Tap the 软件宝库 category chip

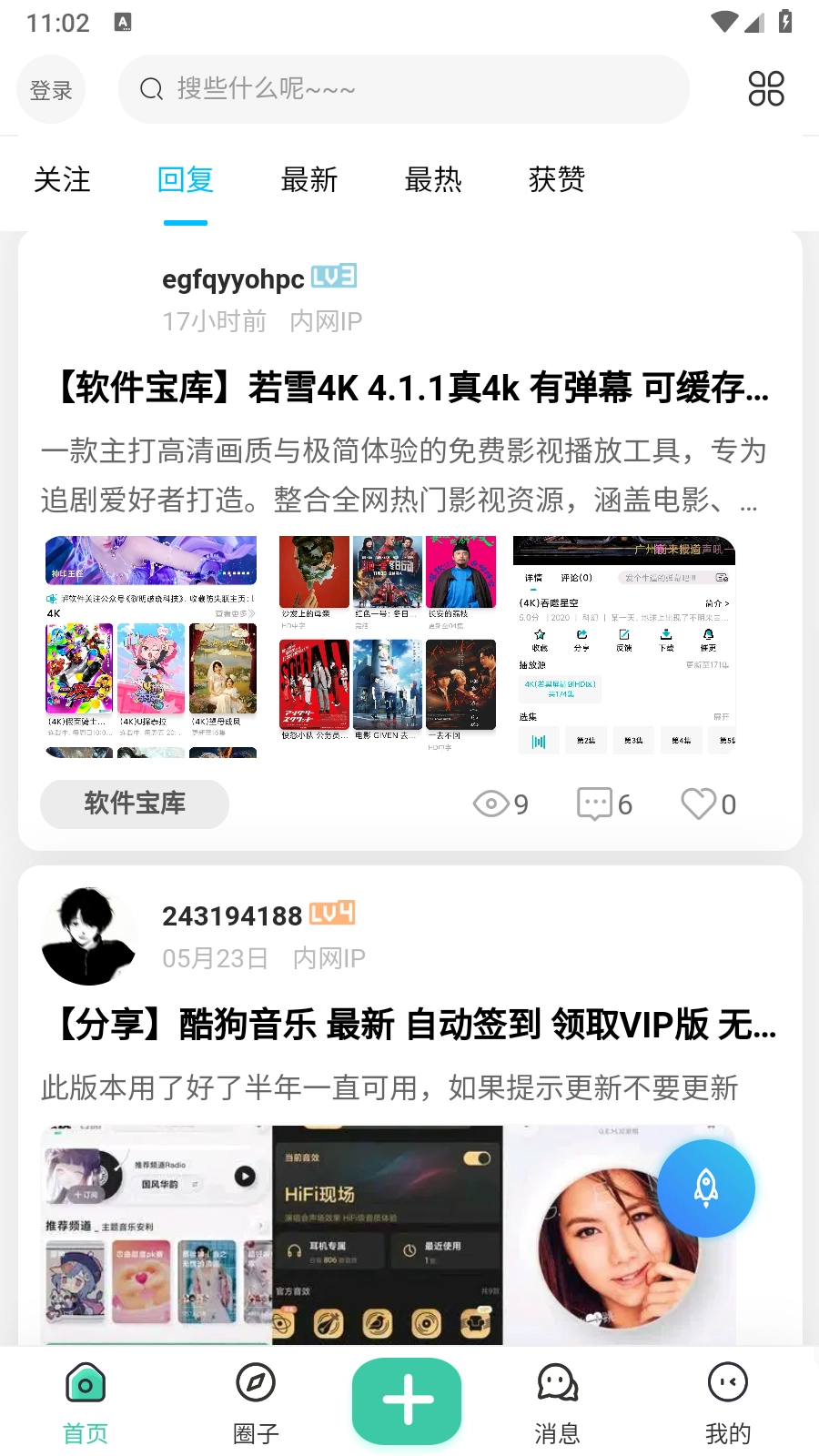(135, 804)
